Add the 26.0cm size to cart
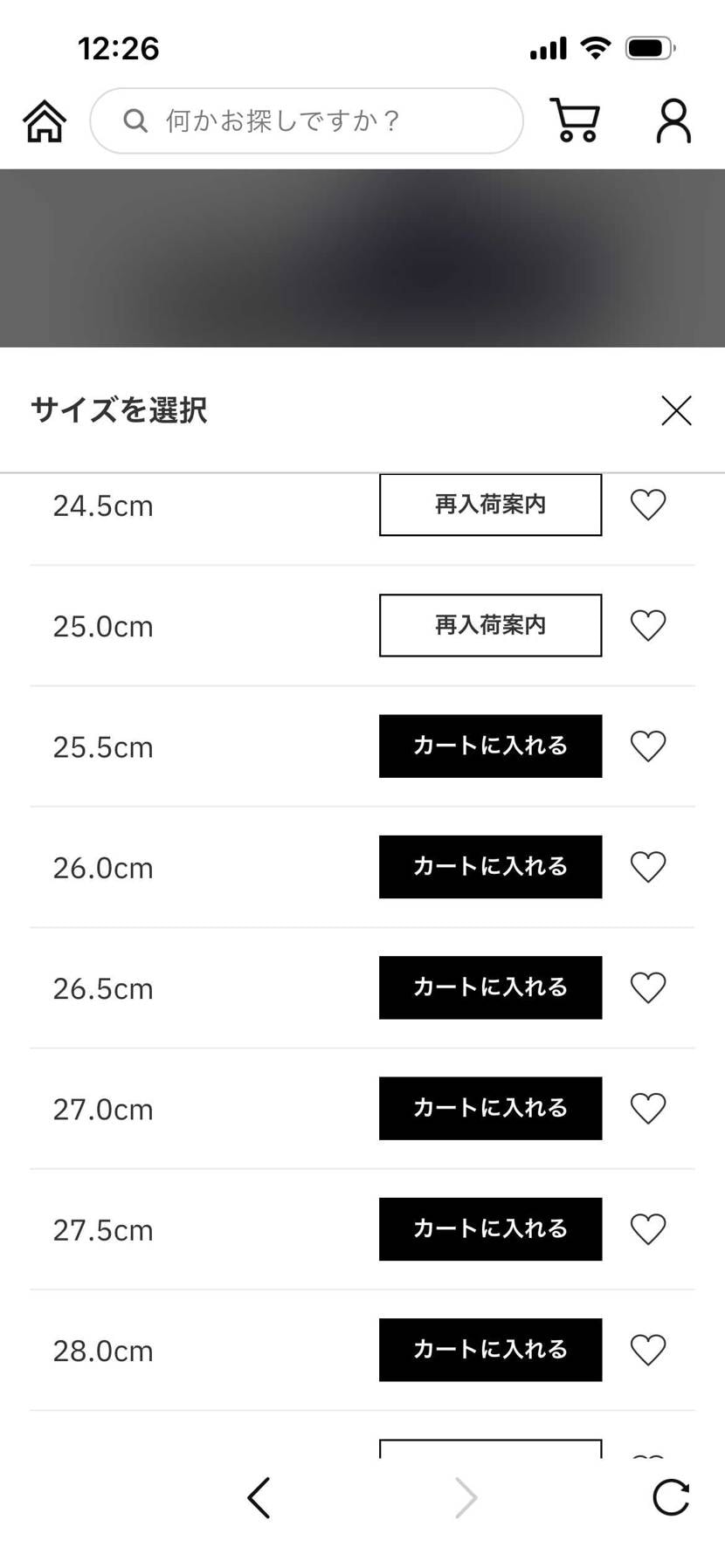The height and width of the screenshot is (1568, 725). coord(490,867)
